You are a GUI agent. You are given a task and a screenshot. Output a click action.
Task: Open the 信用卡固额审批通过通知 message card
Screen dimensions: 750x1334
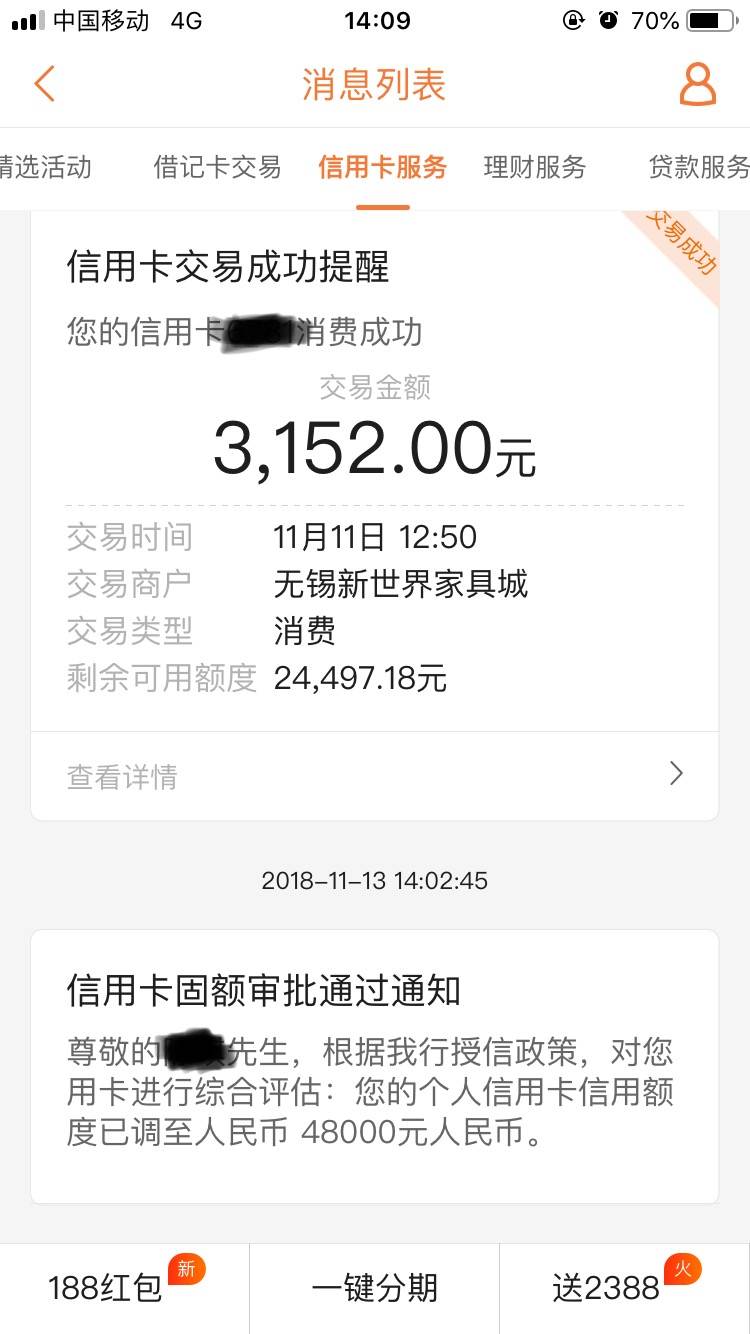point(375,1065)
